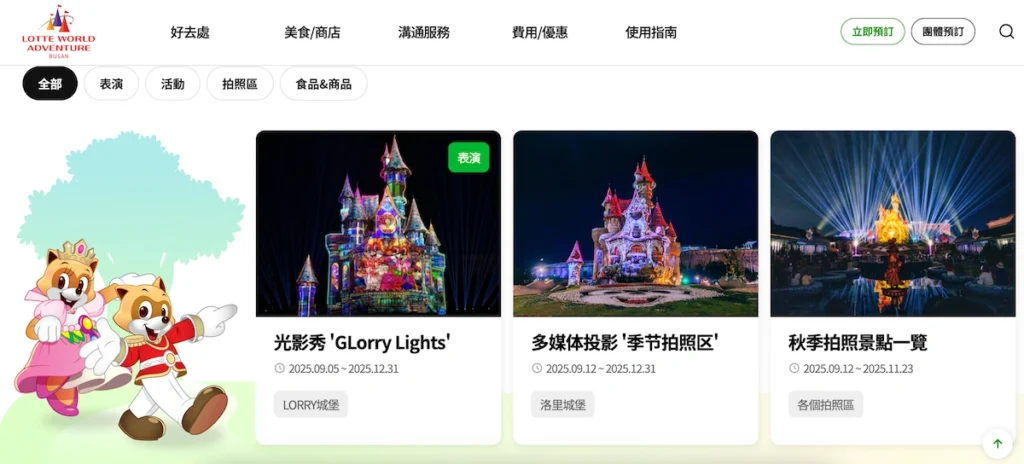
Task: Tap the scroll-to-top arrow button
Action: 997,443
